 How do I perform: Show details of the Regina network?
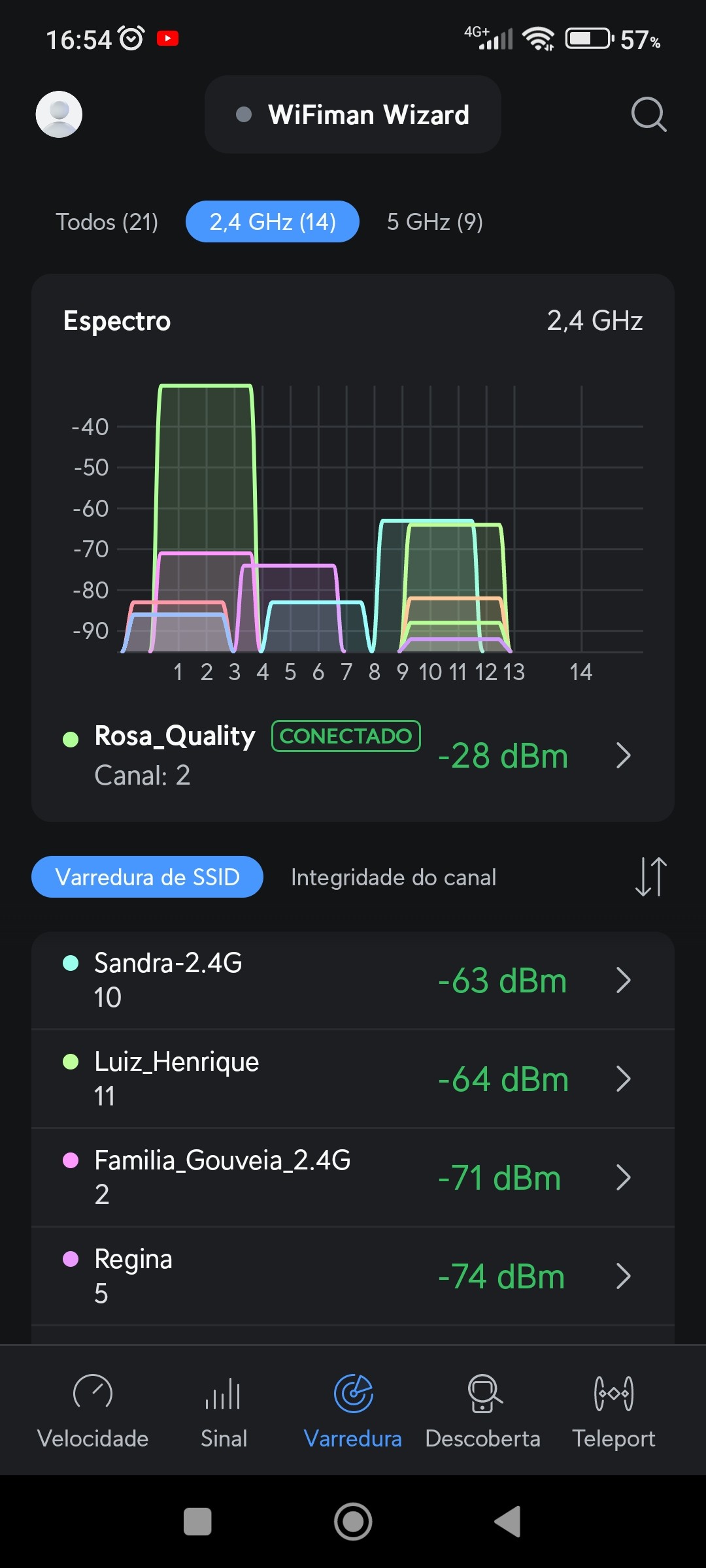(x=353, y=1276)
